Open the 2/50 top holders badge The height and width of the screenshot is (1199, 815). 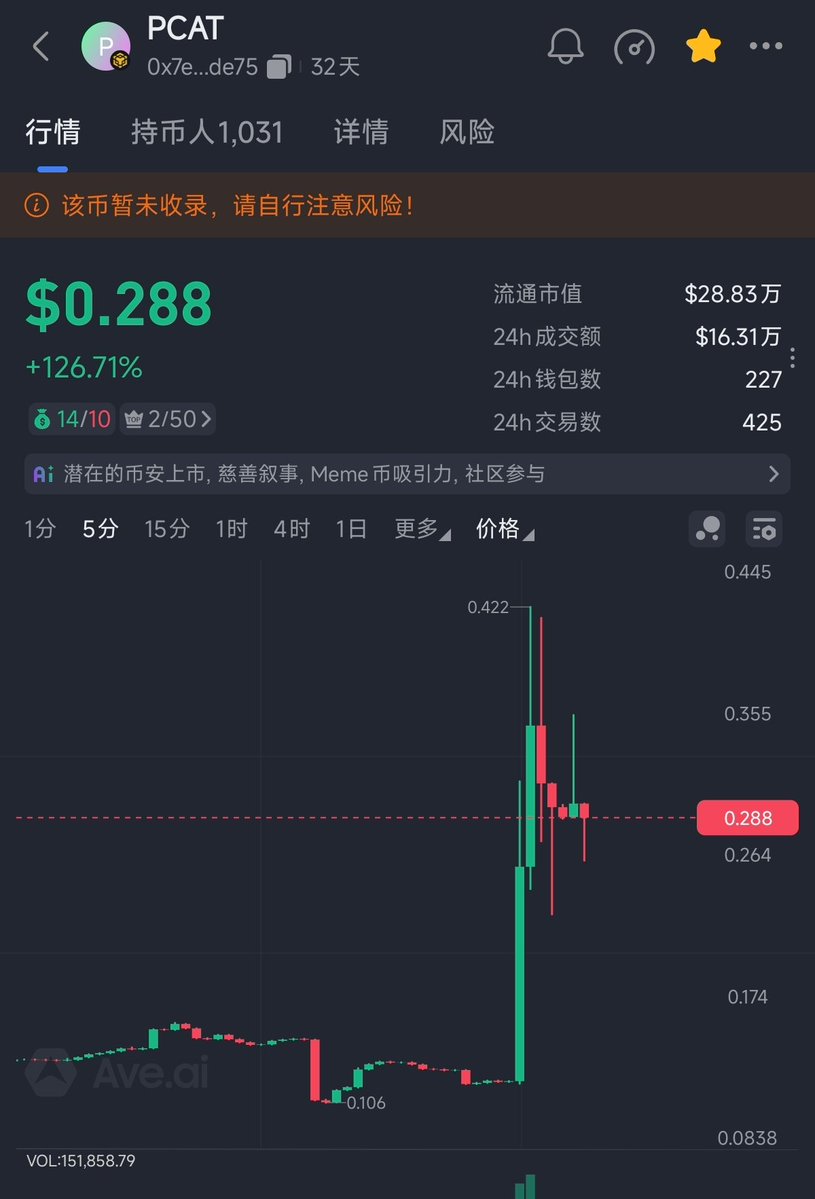pos(167,419)
